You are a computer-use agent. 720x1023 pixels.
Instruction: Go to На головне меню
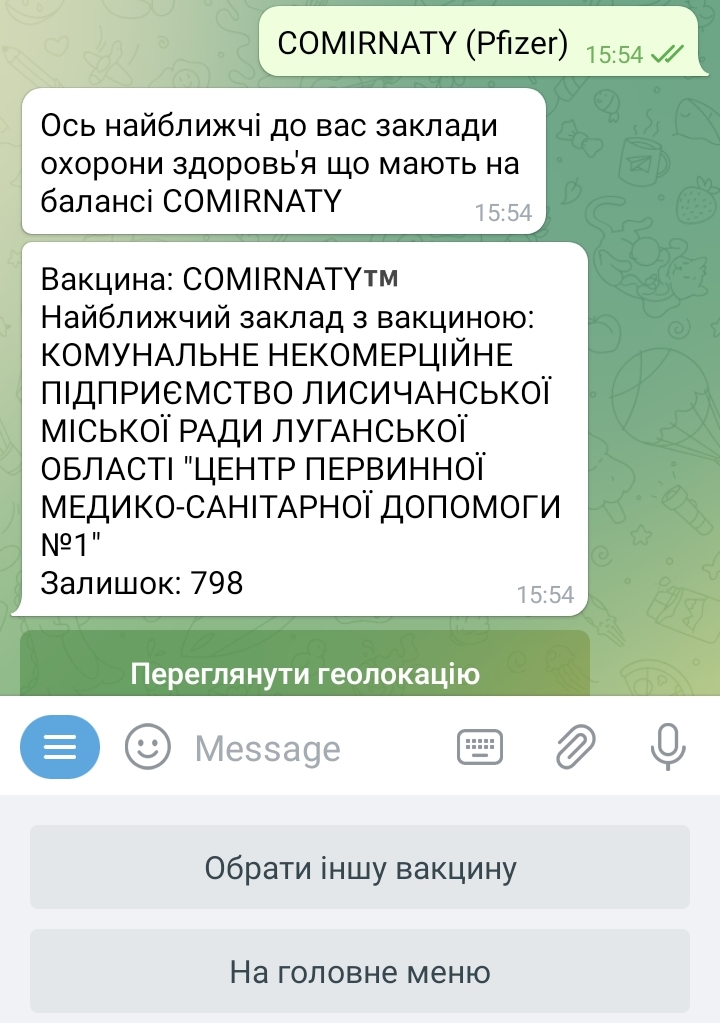(360, 971)
